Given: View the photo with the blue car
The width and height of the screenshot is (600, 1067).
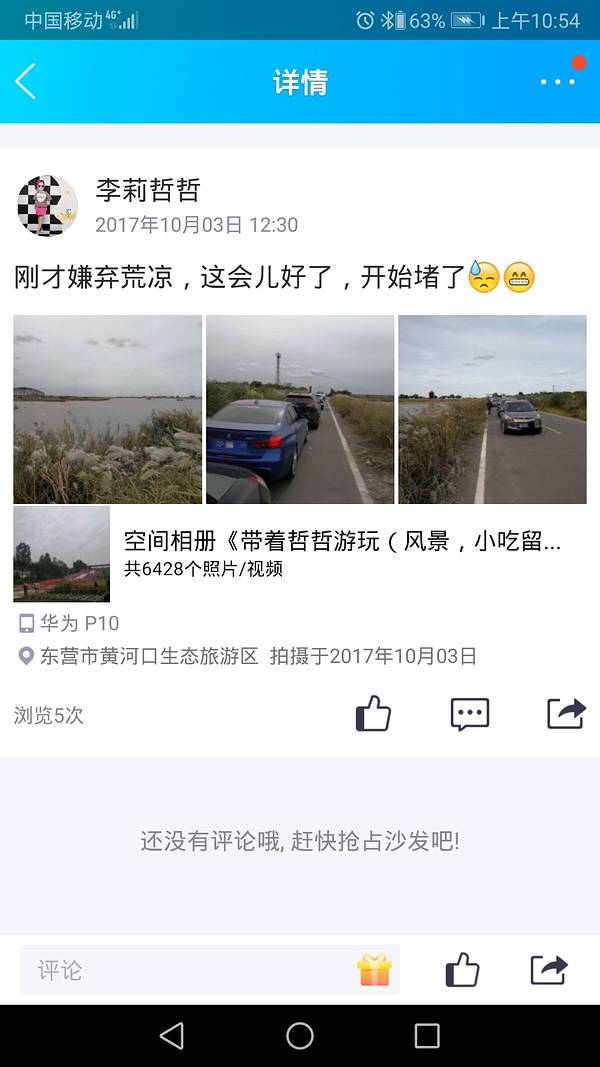Looking at the screenshot, I should click(x=300, y=409).
